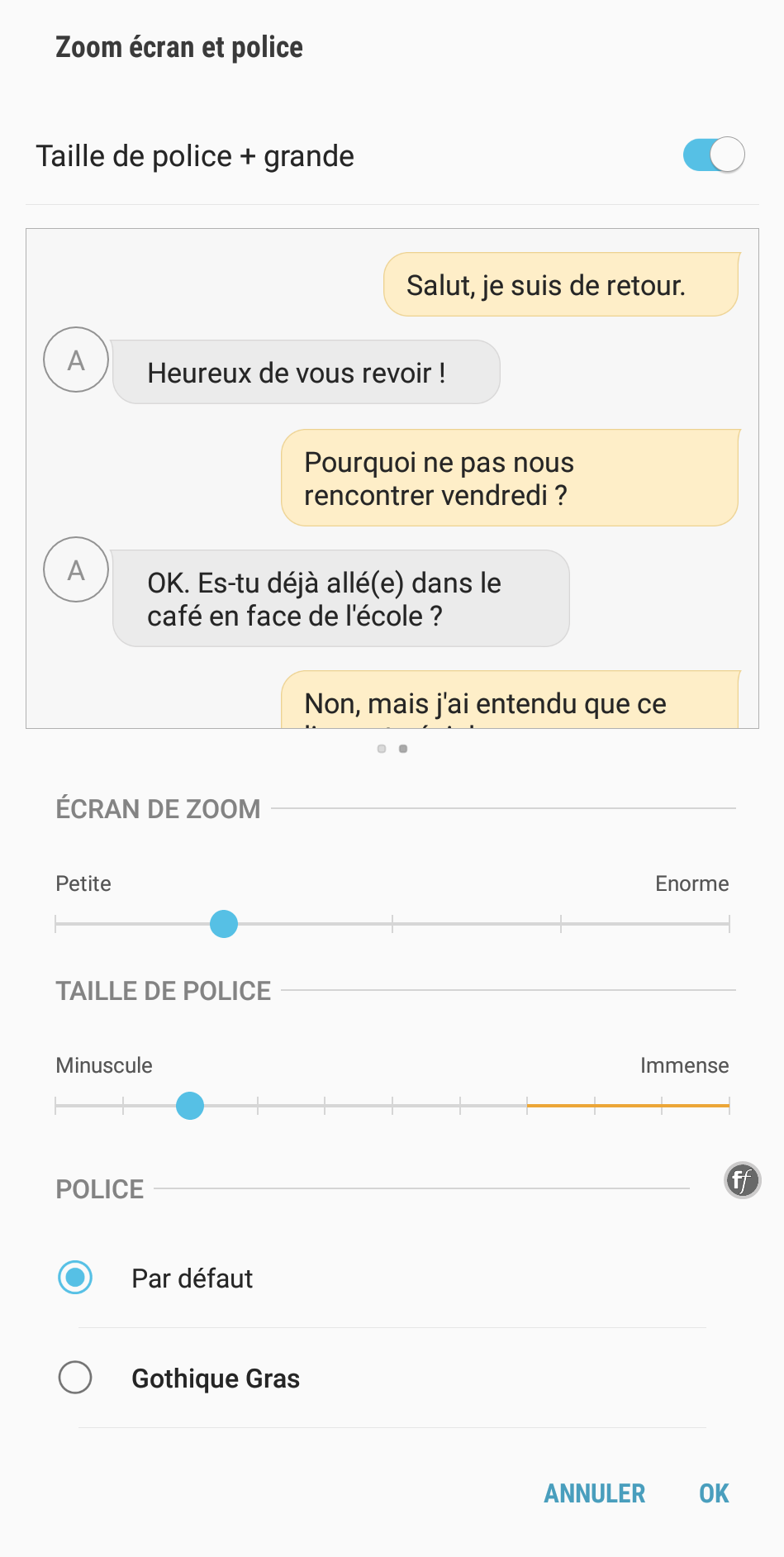Set screen zoom slider to Enorme end
This screenshot has height=1557, width=784.
pyautogui.click(x=729, y=924)
